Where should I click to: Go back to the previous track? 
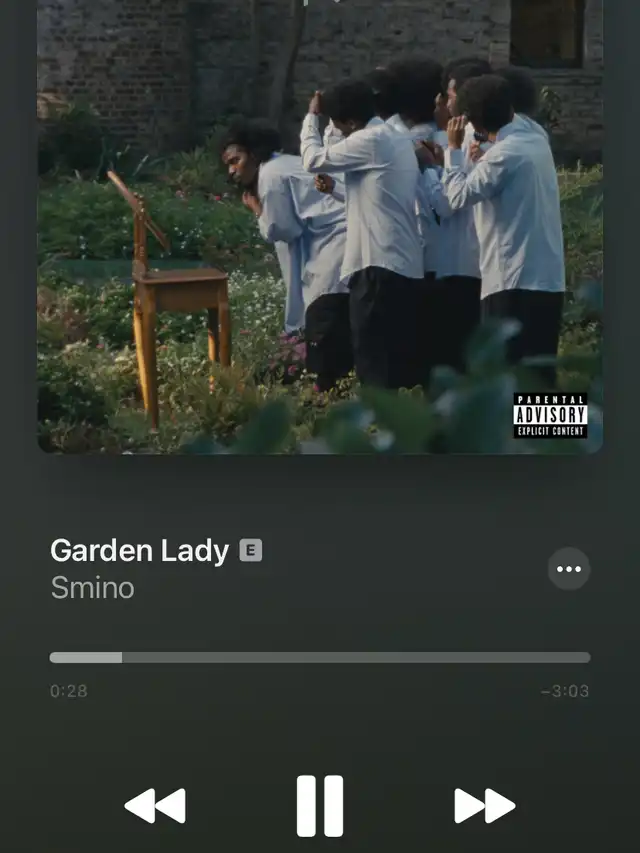[x=155, y=806]
